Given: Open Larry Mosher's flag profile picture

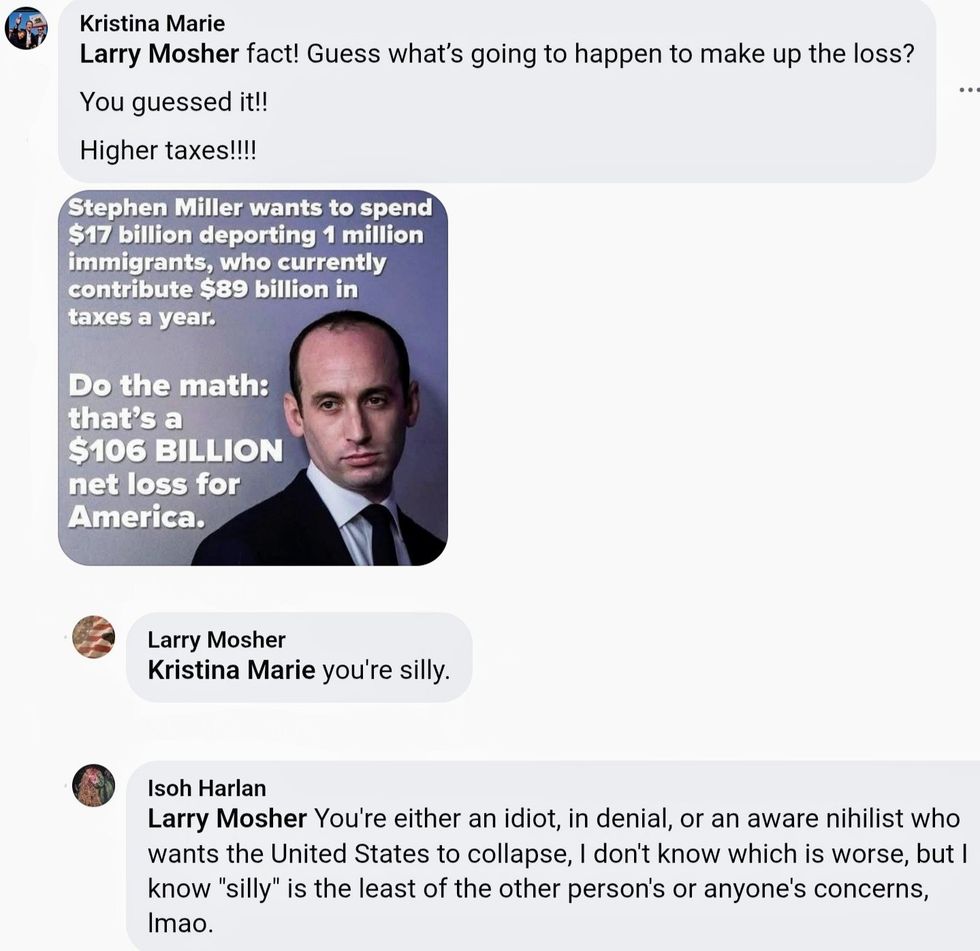Looking at the screenshot, I should coord(94,637).
